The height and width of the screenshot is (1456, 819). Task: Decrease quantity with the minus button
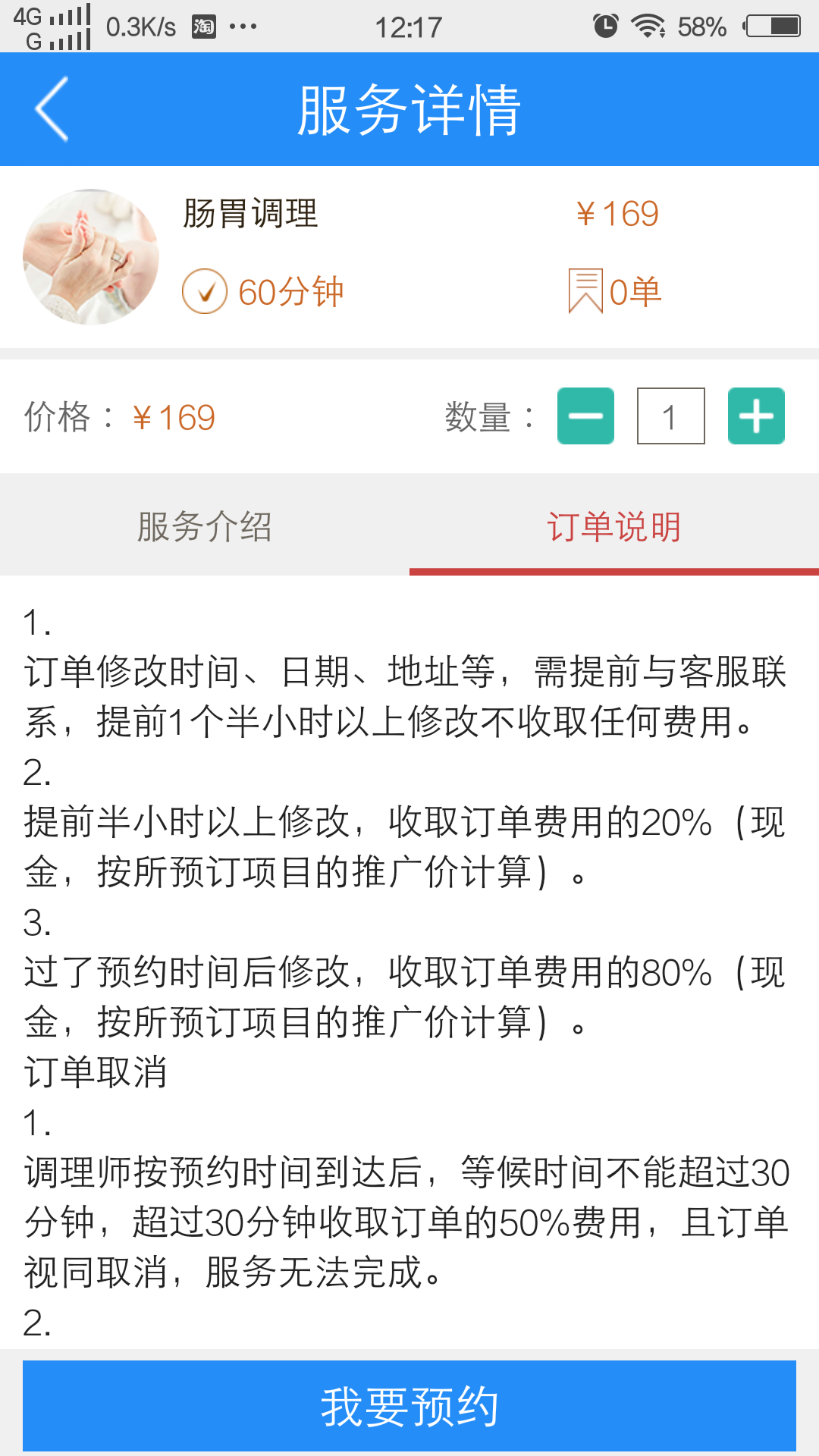pos(585,416)
